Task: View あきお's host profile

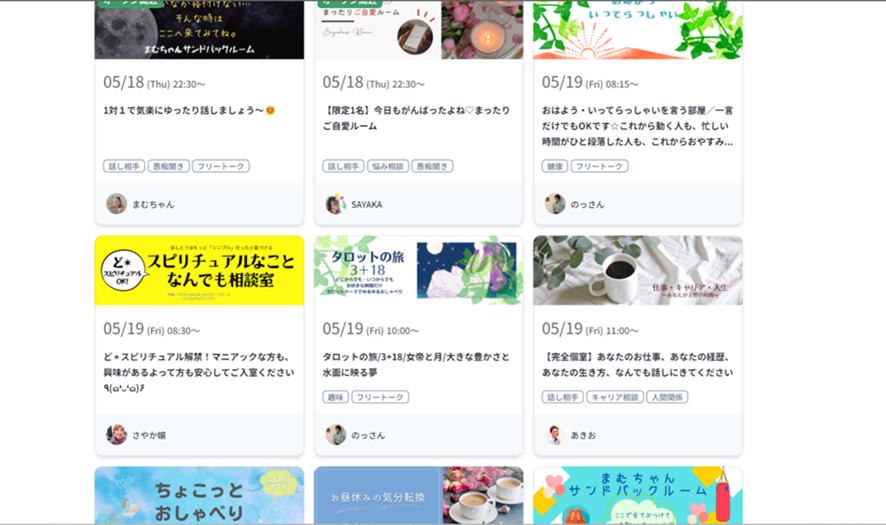Action: coord(570,435)
